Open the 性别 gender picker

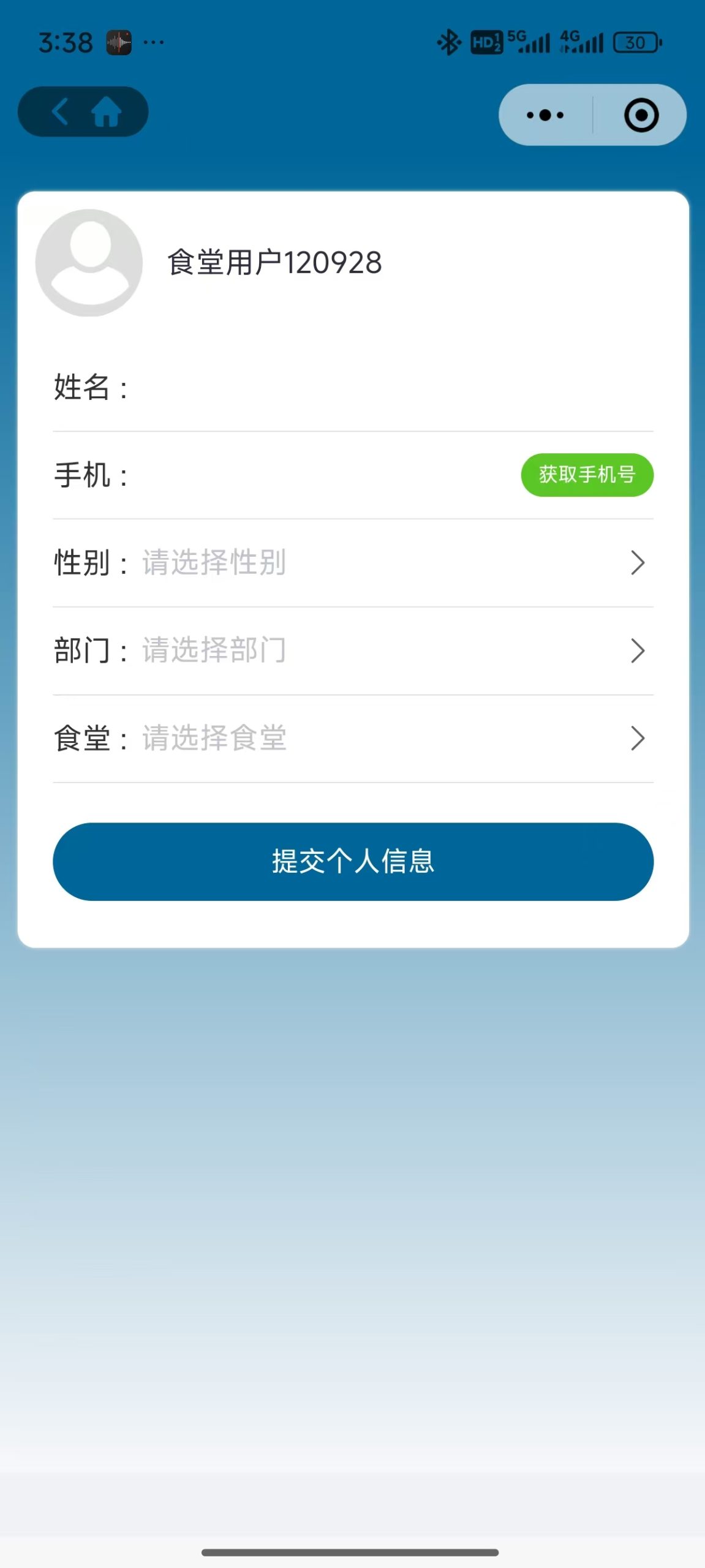[x=353, y=563]
